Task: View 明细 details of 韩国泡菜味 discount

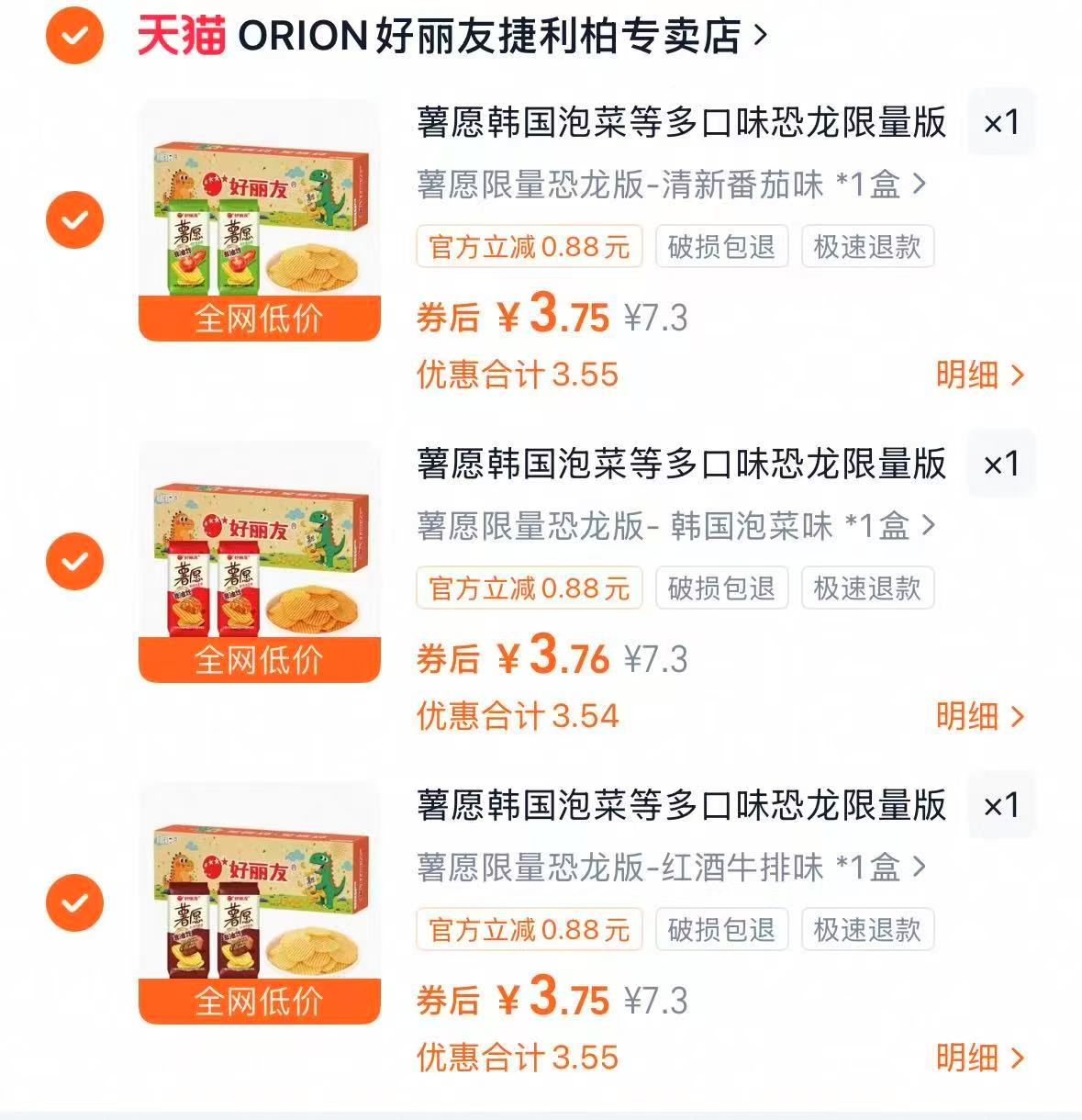Action: coord(978,717)
